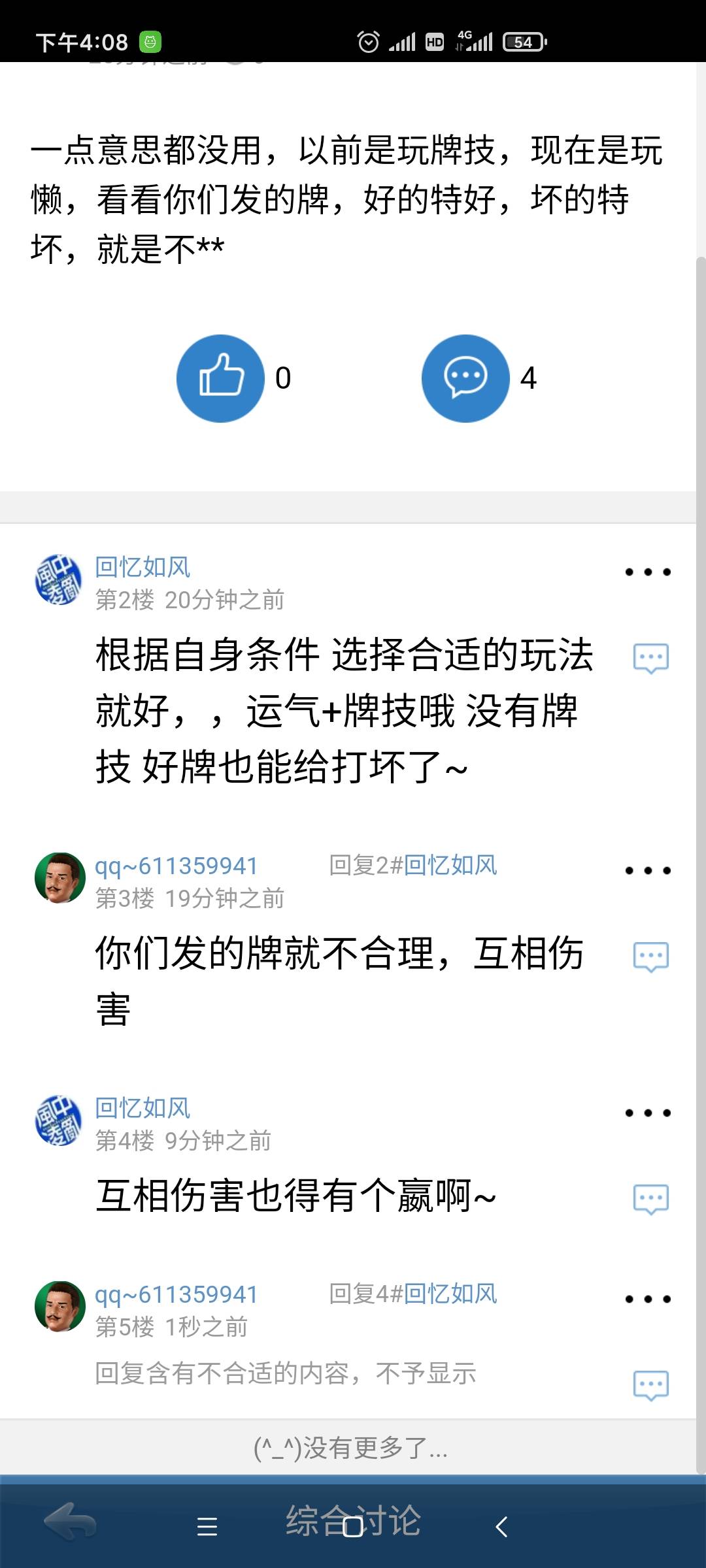This screenshot has height=1568, width=706.
Task: Tap the alarm clock status bar icon
Action: click(x=368, y=42)
